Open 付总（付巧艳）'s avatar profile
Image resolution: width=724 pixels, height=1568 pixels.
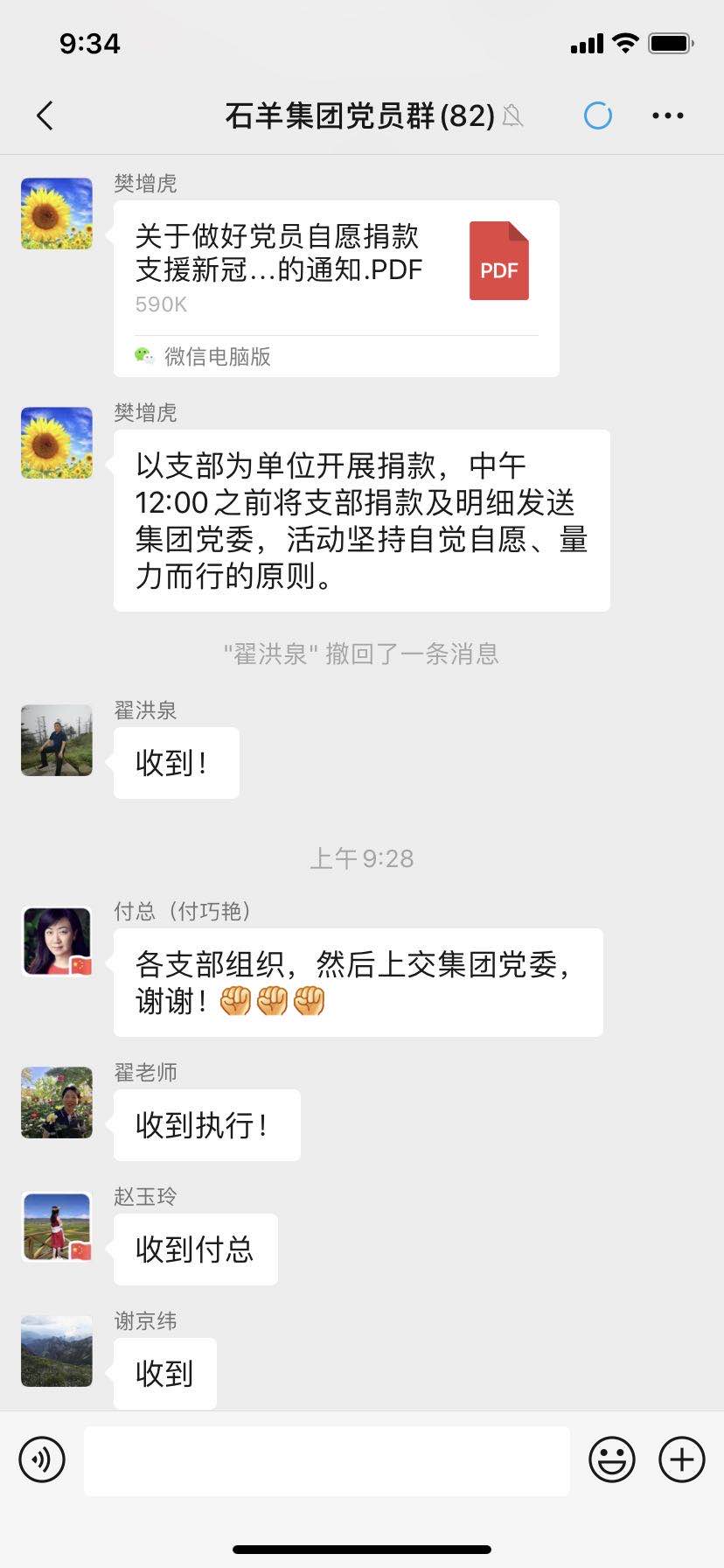57,941
